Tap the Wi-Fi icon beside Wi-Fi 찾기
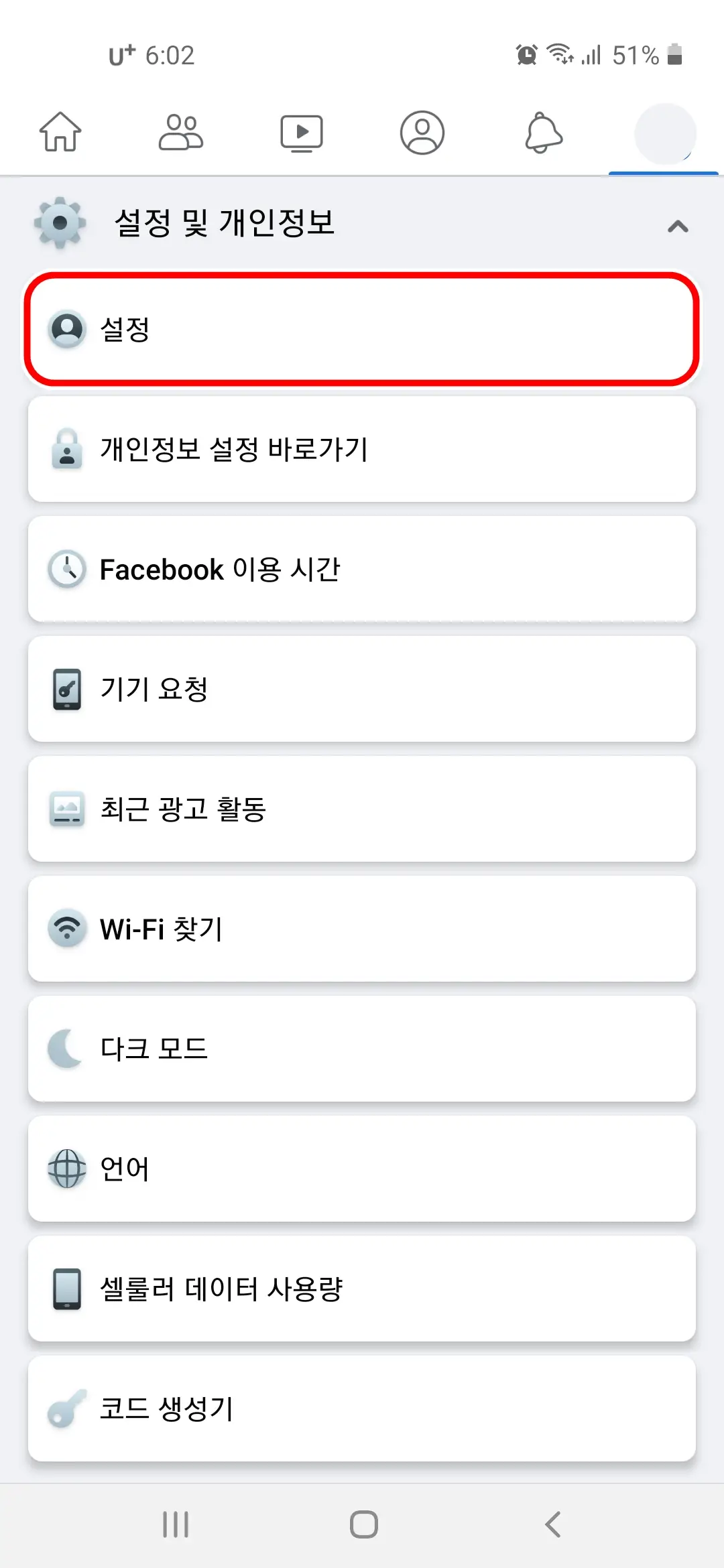The height and width of the screenshot is (1568, 724). click(67, 928)
